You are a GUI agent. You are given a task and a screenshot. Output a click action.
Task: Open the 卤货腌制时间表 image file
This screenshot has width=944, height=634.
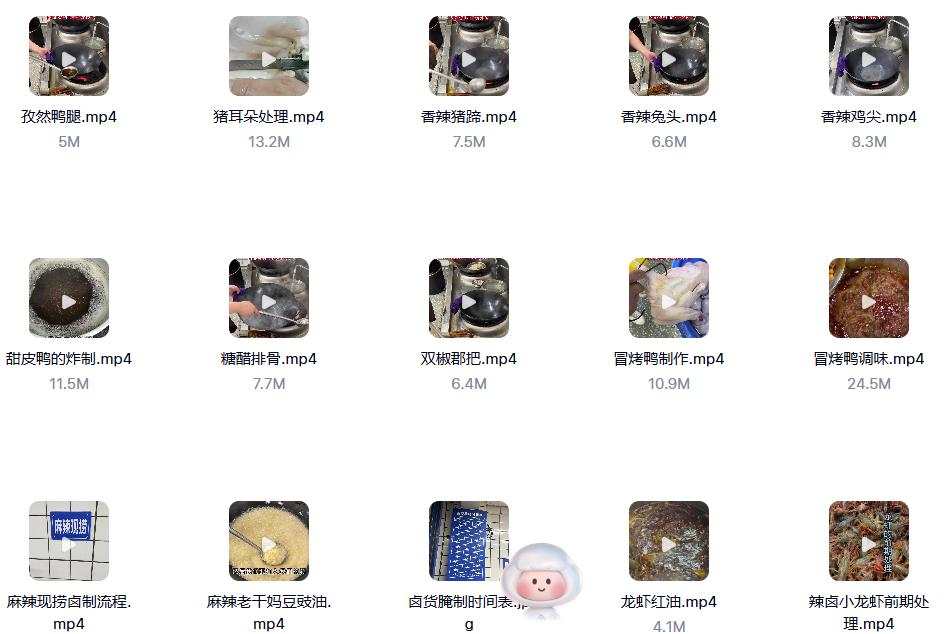[462, 541]
